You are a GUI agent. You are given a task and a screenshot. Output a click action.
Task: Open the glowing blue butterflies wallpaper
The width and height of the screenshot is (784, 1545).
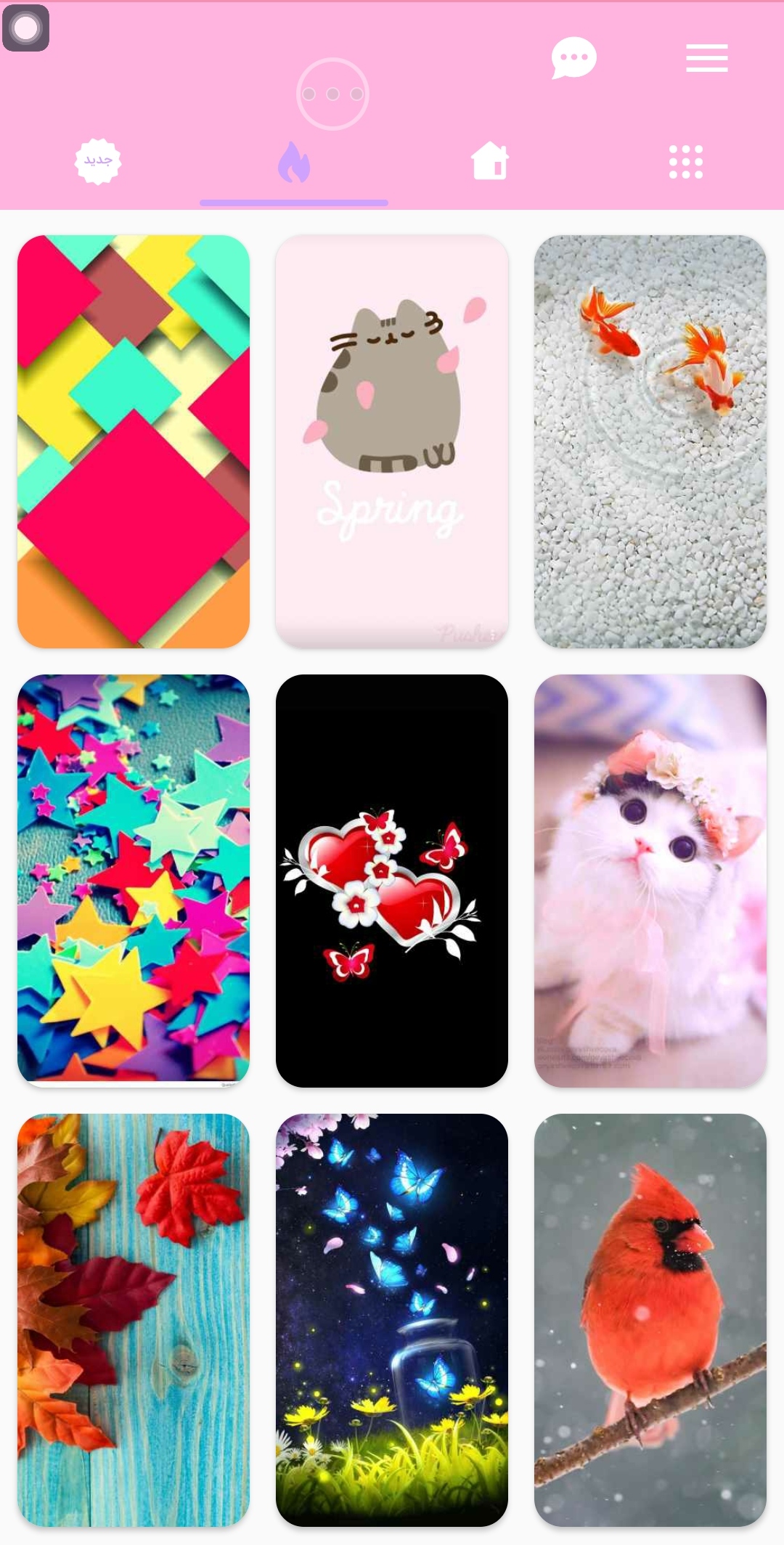[392, 1320]
